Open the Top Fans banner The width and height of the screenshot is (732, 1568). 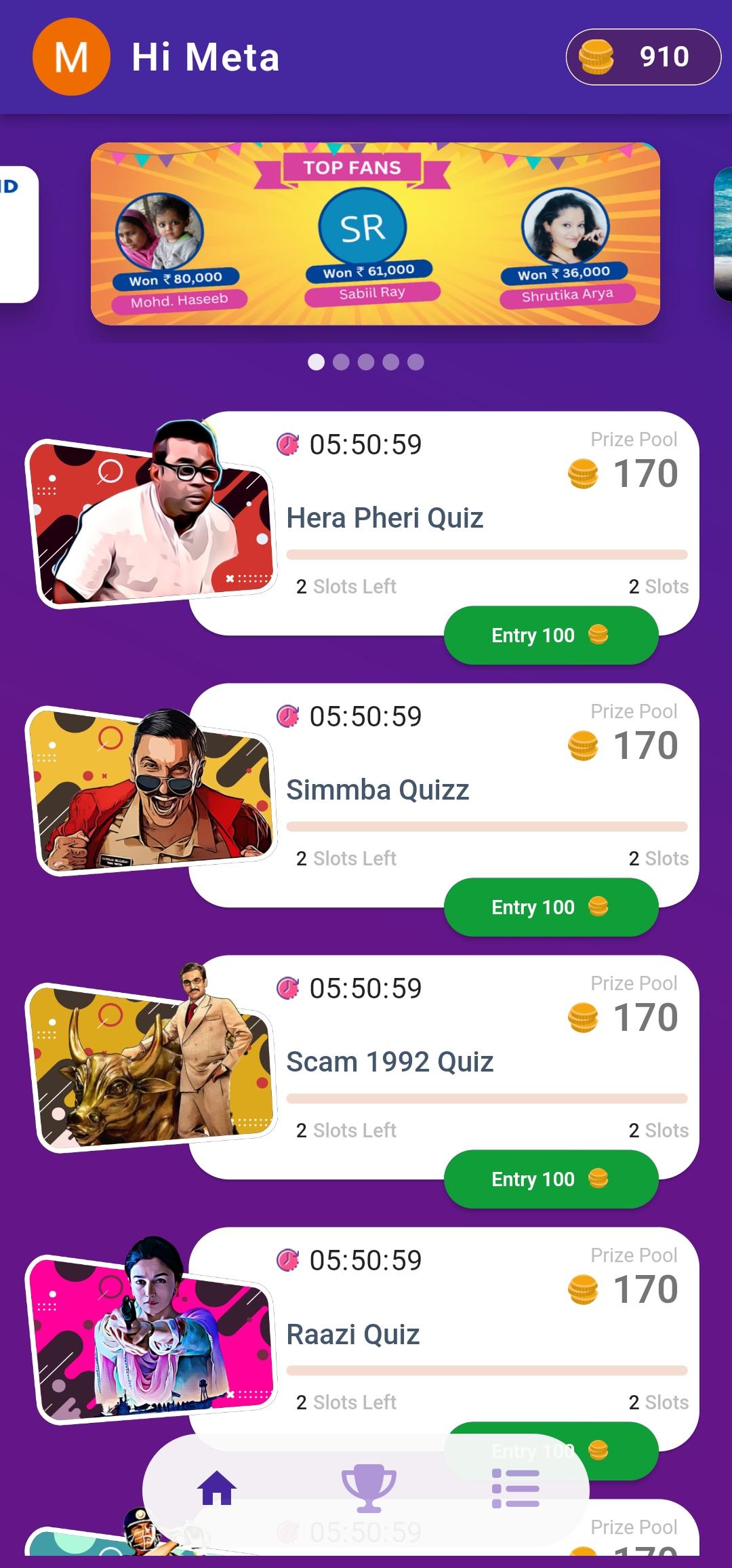pyautogui.click(x=375, y=234)
